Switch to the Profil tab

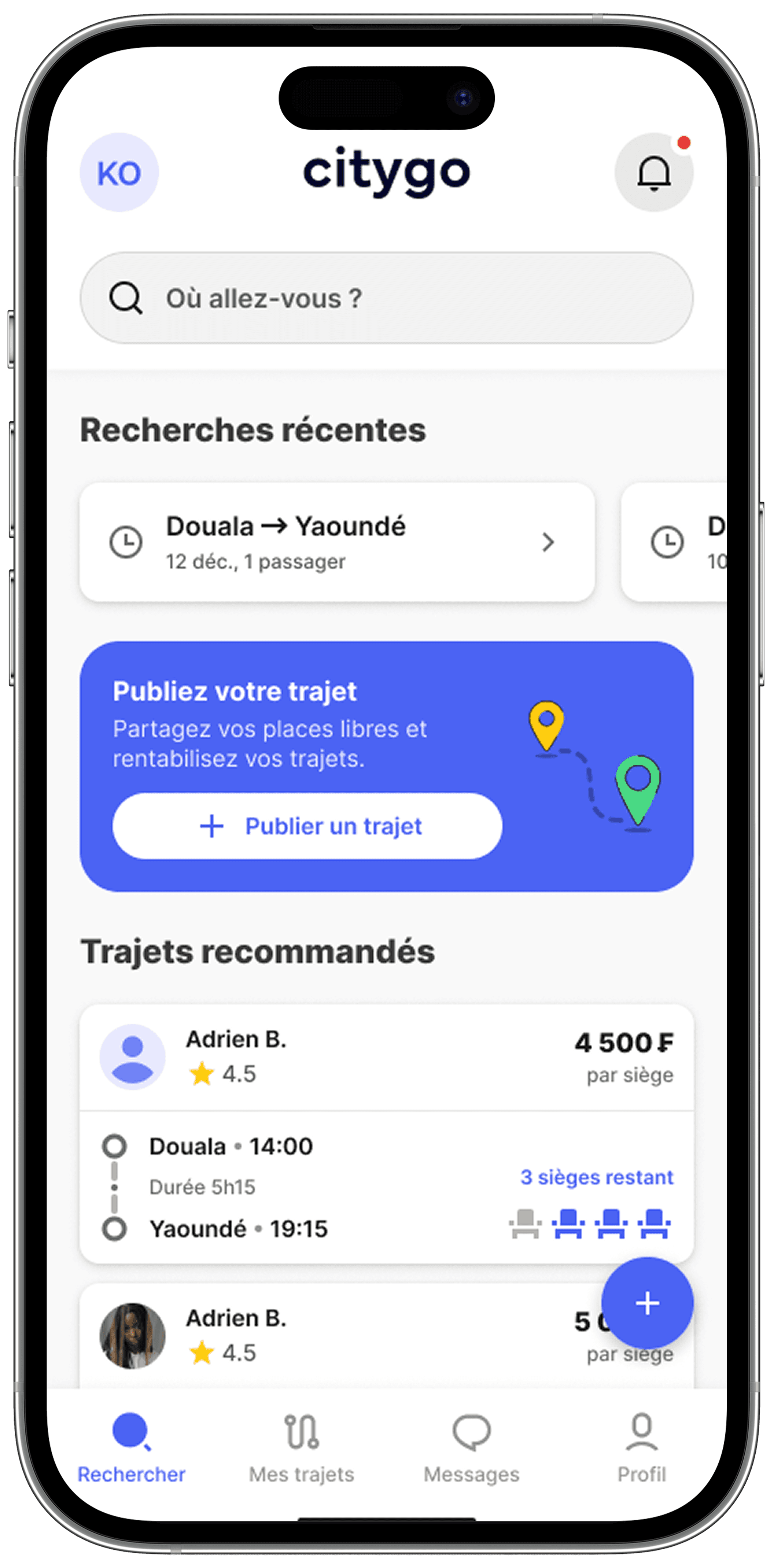[641, 1449]
